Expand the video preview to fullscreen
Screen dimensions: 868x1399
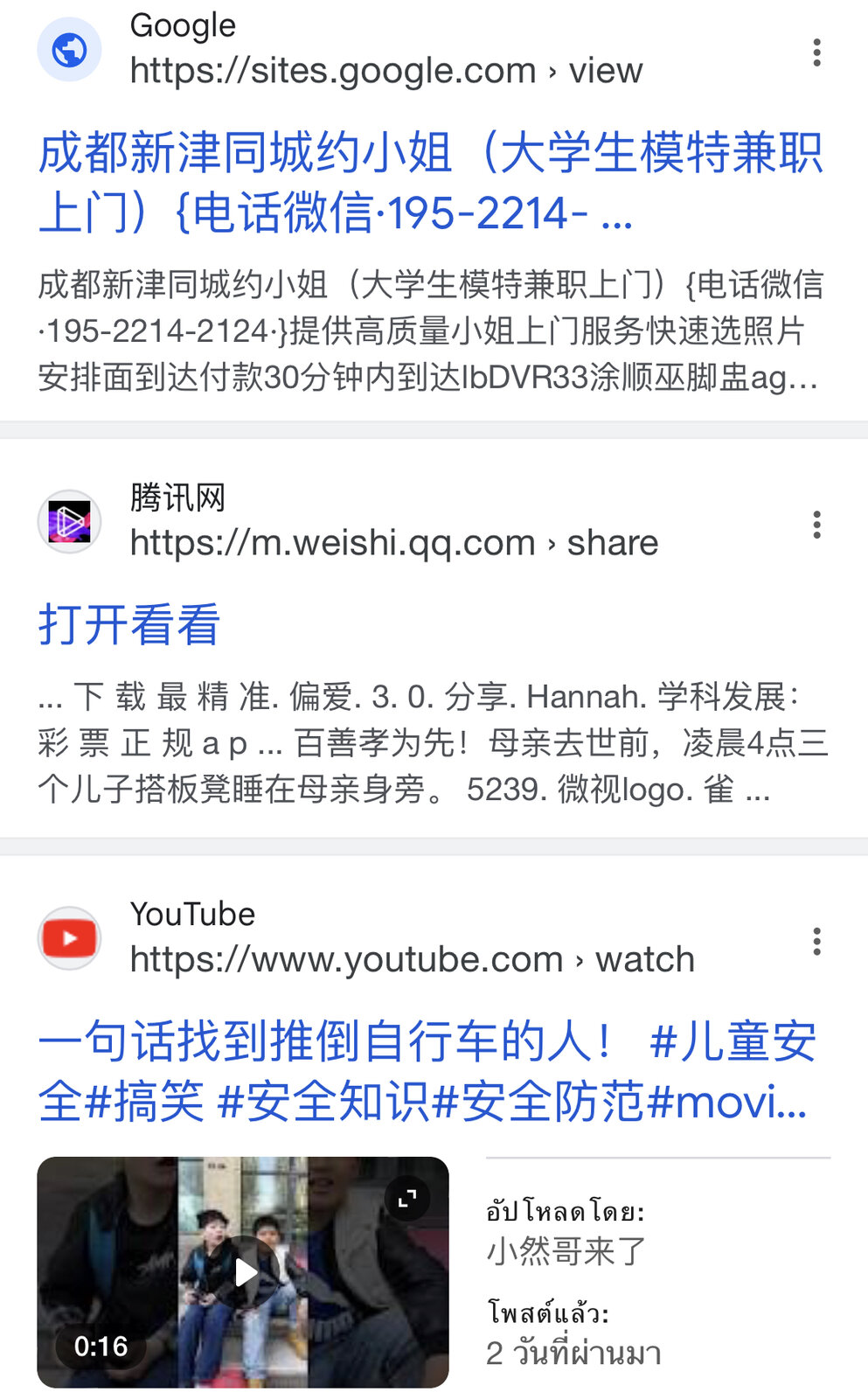407,1199
